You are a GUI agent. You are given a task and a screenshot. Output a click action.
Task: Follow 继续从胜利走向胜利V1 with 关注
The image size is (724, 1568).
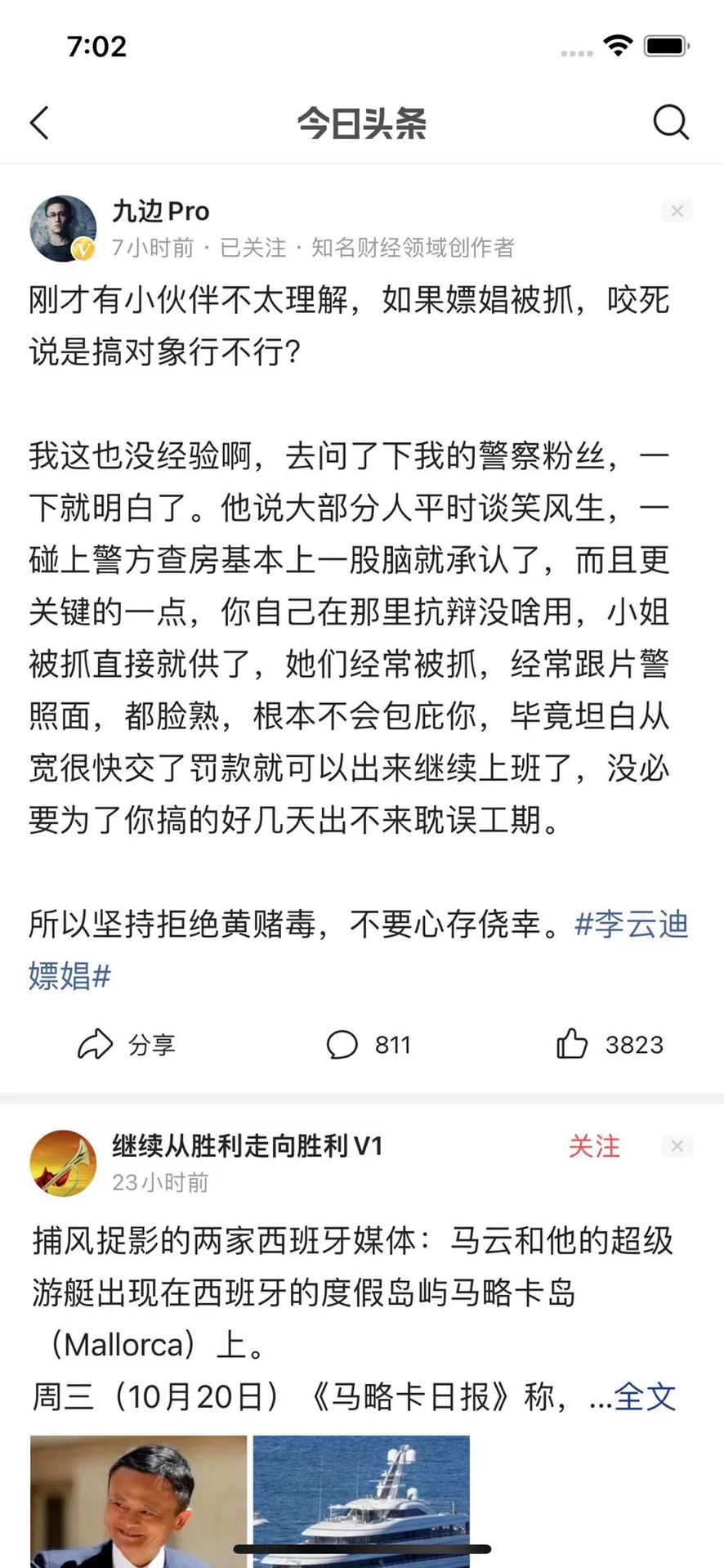click(x=594, y=1146)
